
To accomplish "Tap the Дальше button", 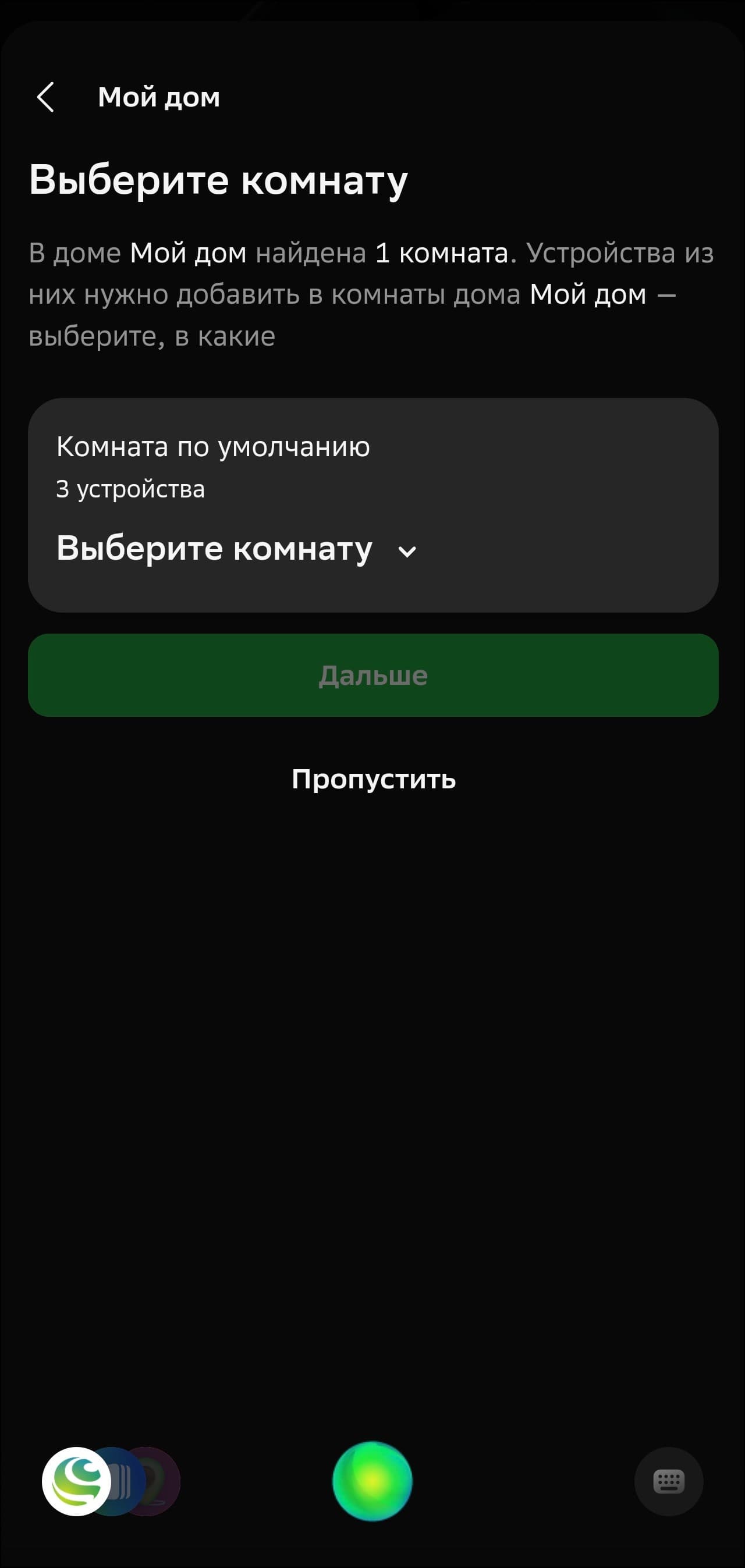I will 373,675.
